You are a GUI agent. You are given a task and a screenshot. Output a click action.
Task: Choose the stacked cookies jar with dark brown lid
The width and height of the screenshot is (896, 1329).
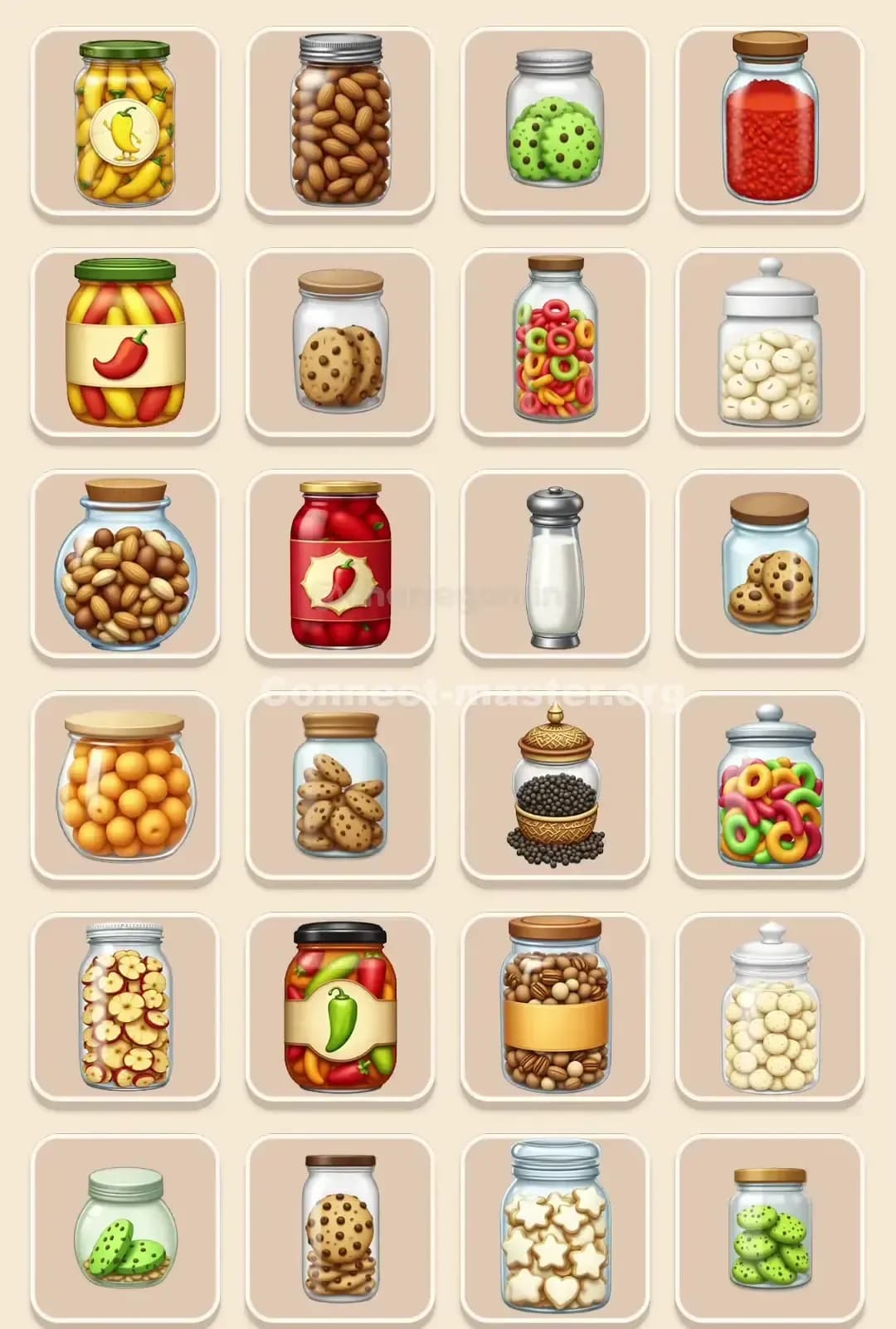click(x=340, y=1228)
